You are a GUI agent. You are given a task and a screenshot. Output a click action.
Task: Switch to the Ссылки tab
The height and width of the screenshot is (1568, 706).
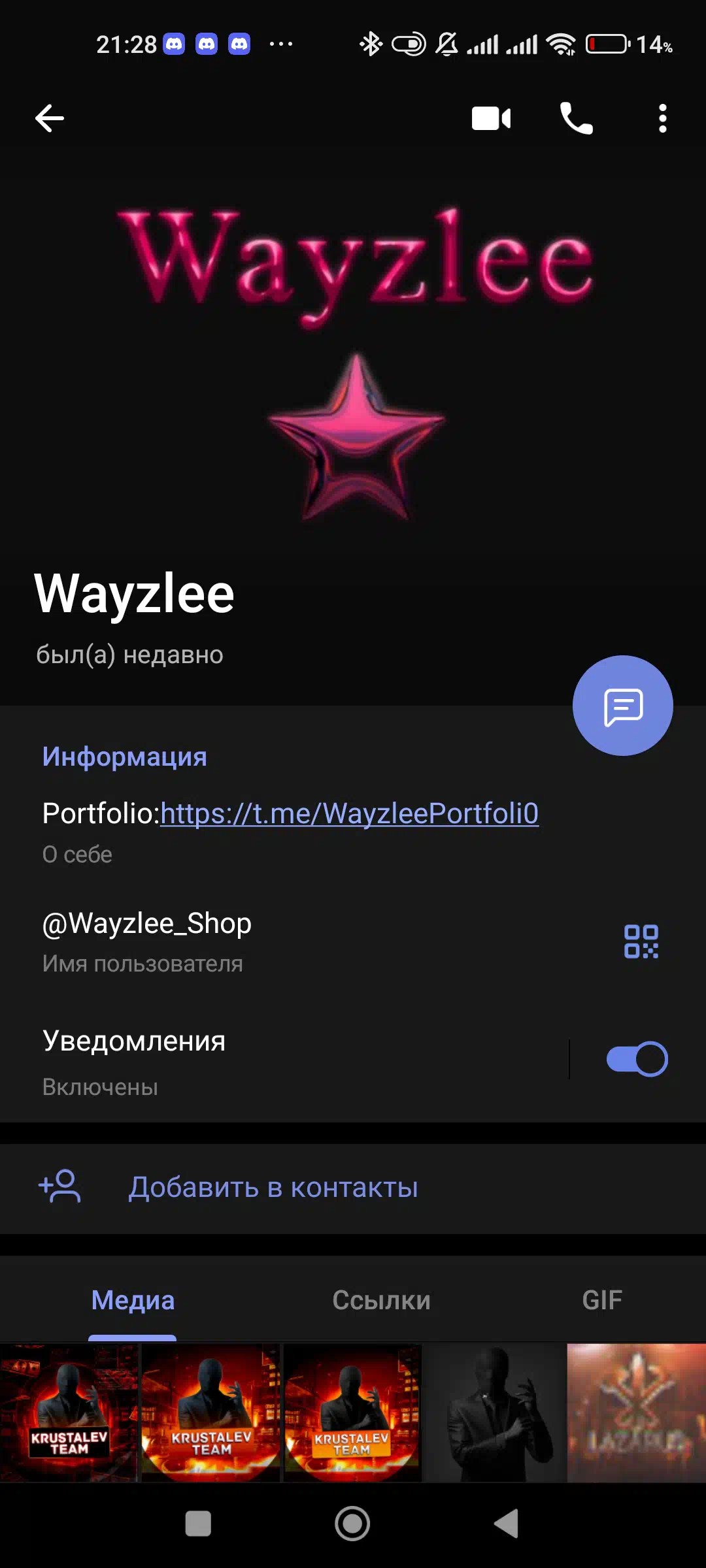[x=381, y=1300]
